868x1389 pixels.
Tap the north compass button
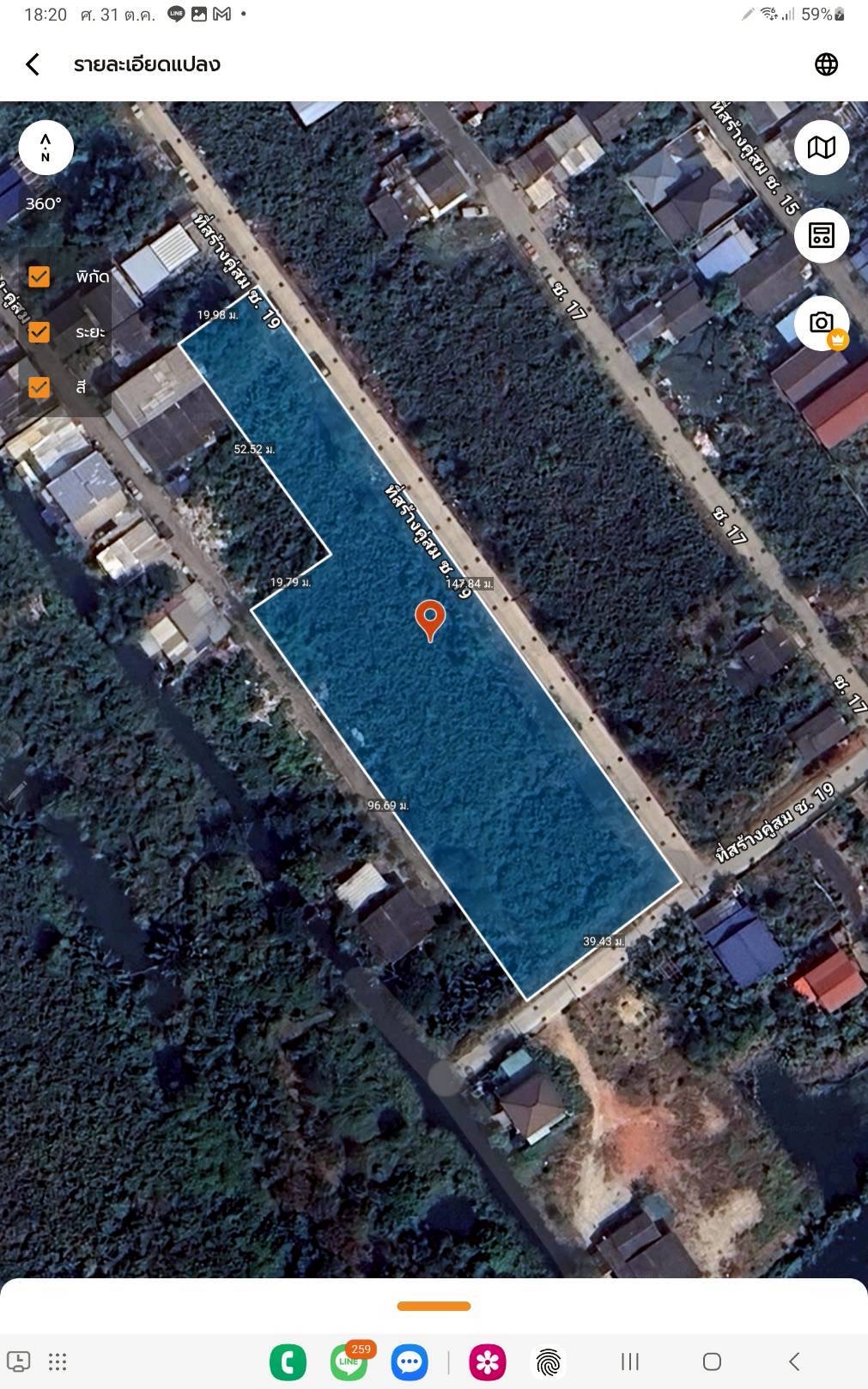pos(46,148)
